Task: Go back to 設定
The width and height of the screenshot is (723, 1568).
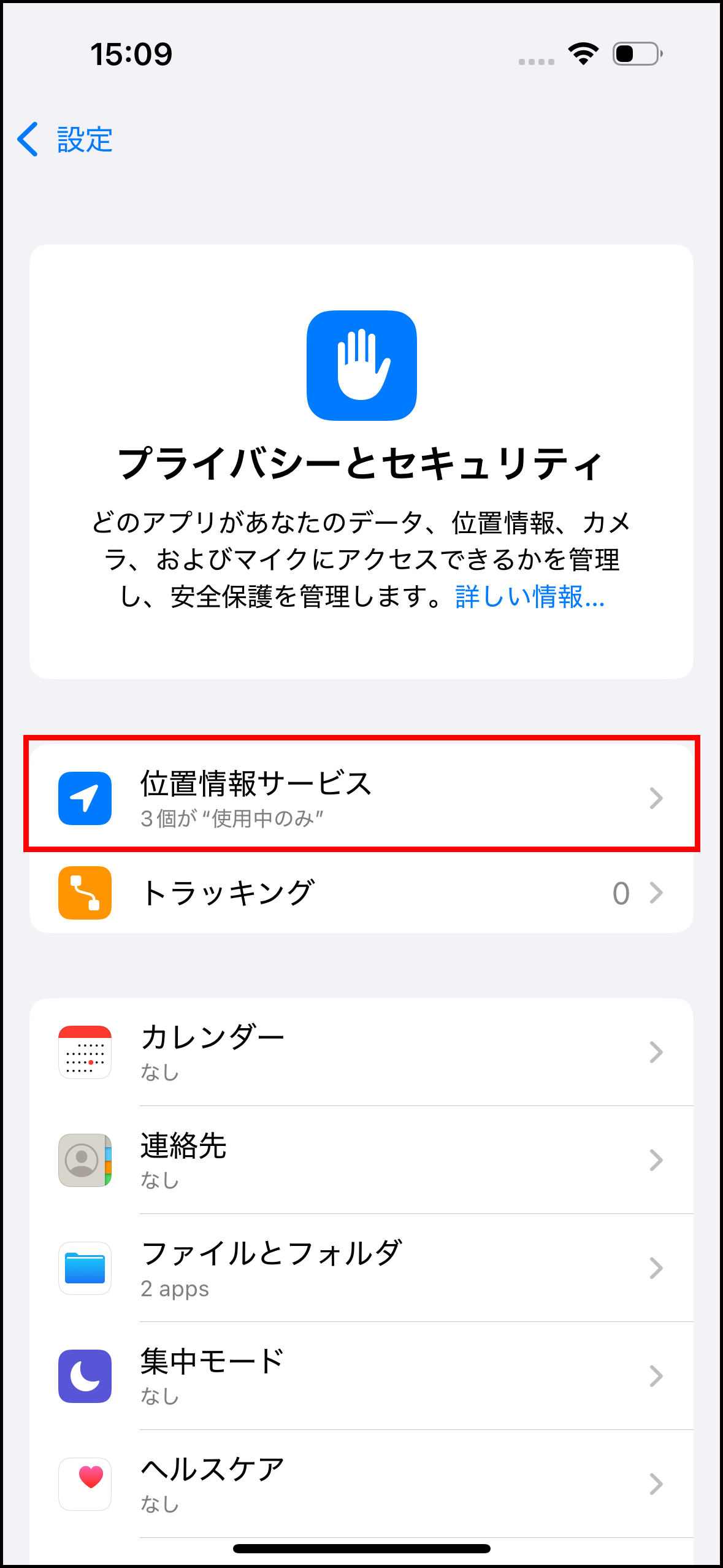Action: tap(65, 139)
